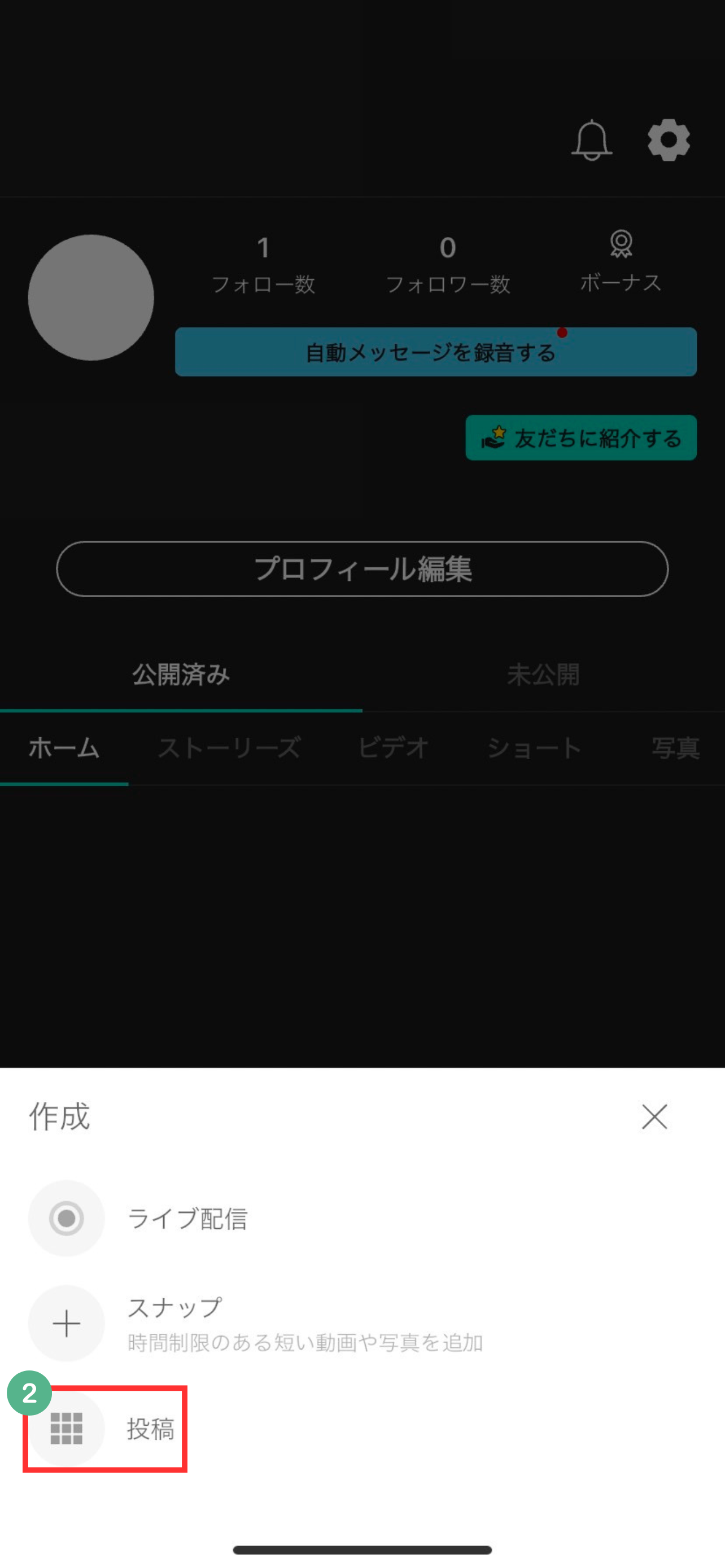The height and width of the screenshot is (1568, 725).
Task: Tap 友だちに紹介する button
Action: click(x=580, y=437)
